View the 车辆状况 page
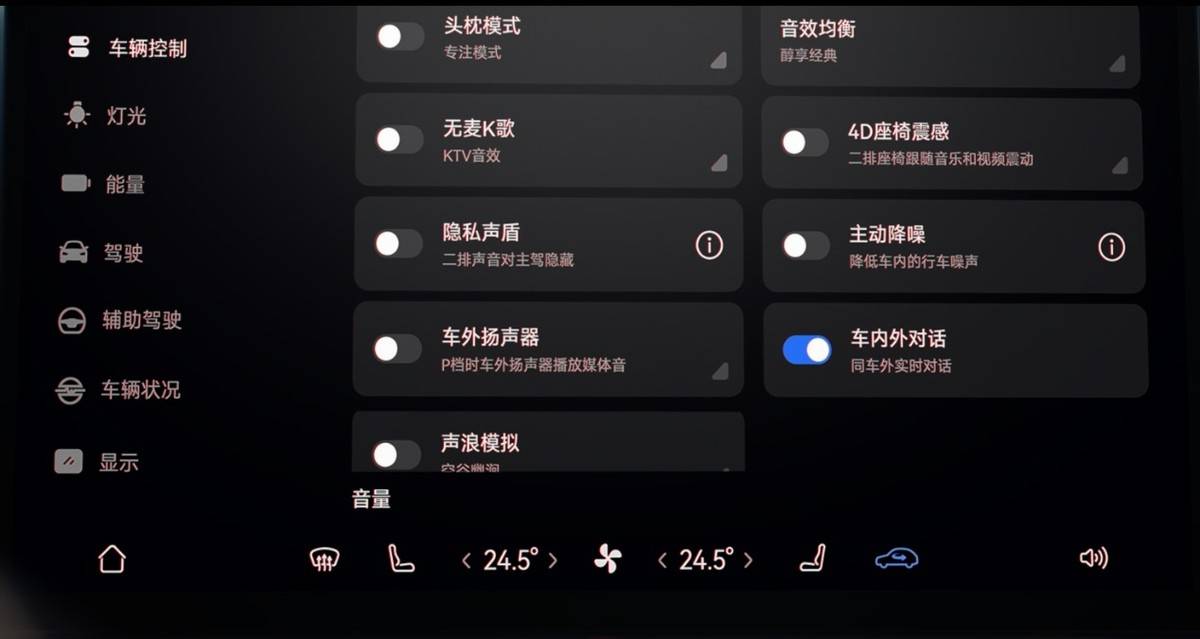1200x639 pixels. 118,390
